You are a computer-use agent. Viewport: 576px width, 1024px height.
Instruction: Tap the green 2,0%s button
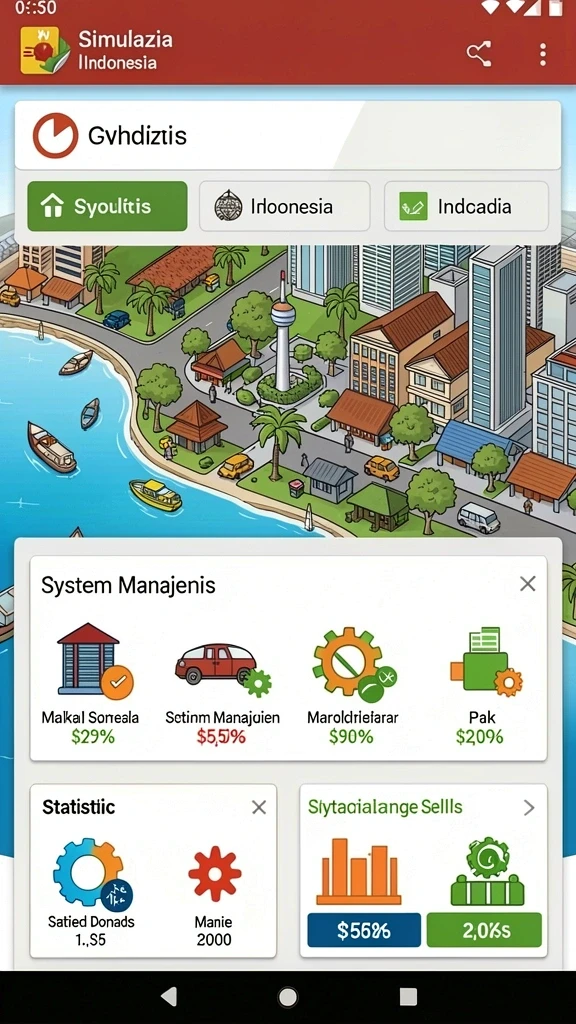(x=484, y=930)
